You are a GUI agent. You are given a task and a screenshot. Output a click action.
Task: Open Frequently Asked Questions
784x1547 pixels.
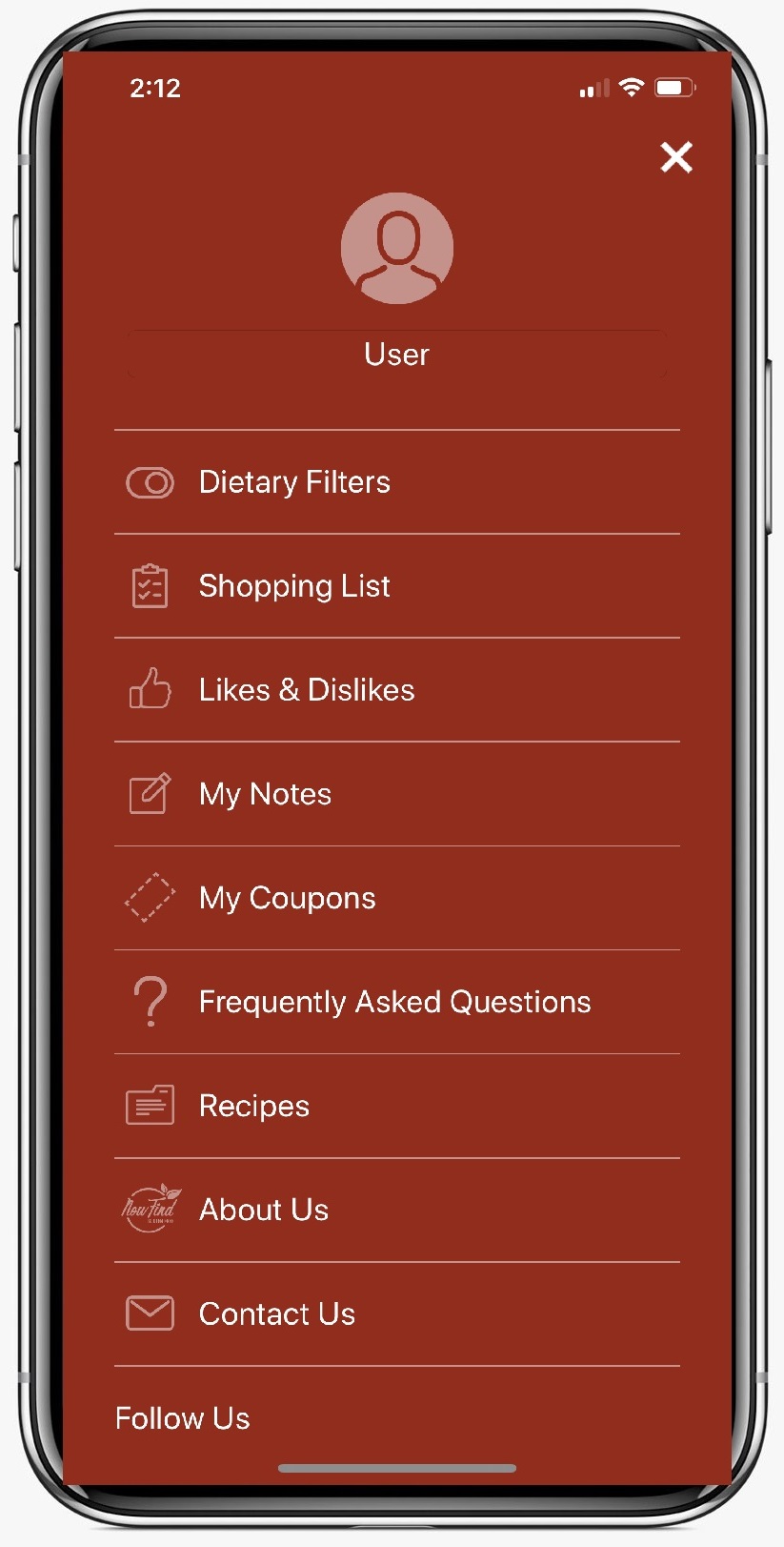(394, 1002)
